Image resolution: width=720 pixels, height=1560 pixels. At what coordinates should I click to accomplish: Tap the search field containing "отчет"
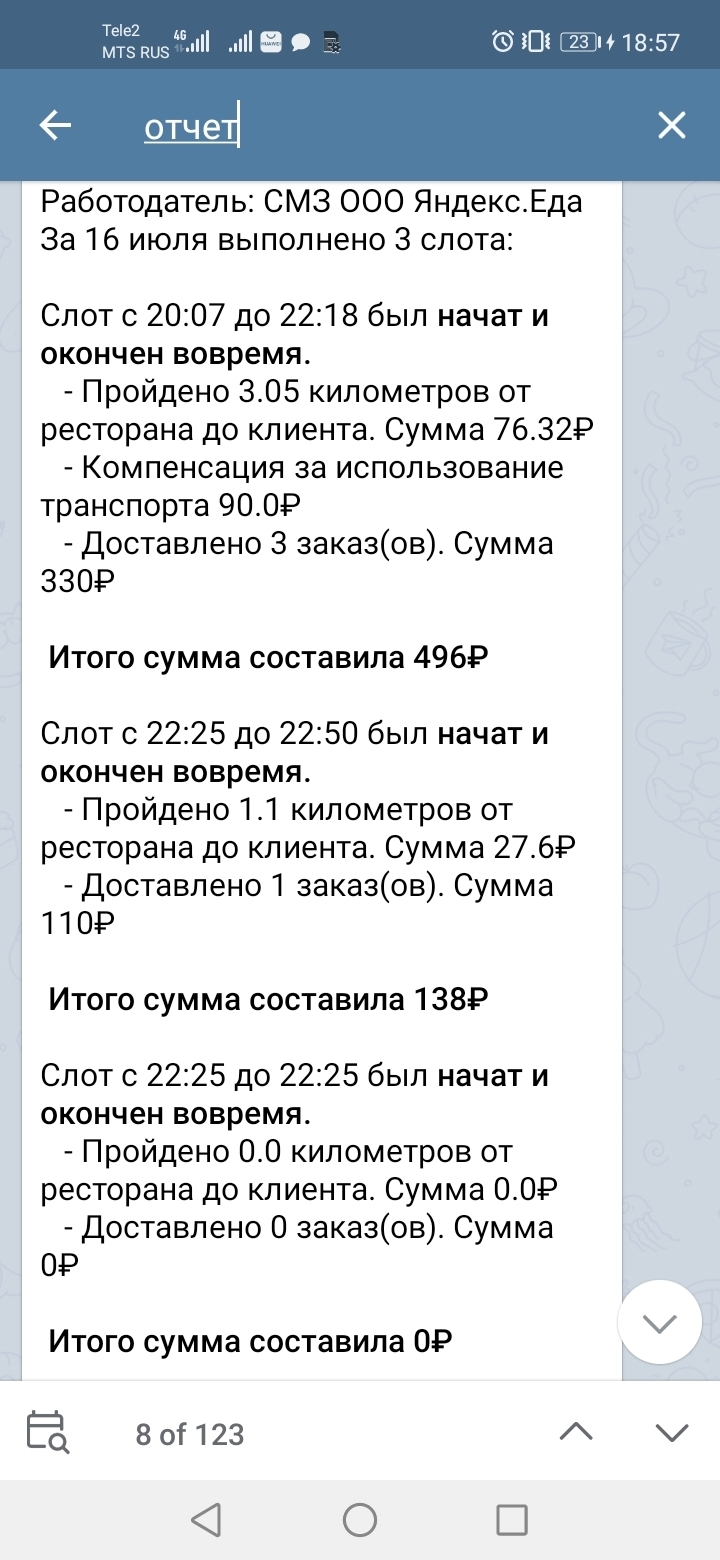pyautogui.click(x=380, y=127)
